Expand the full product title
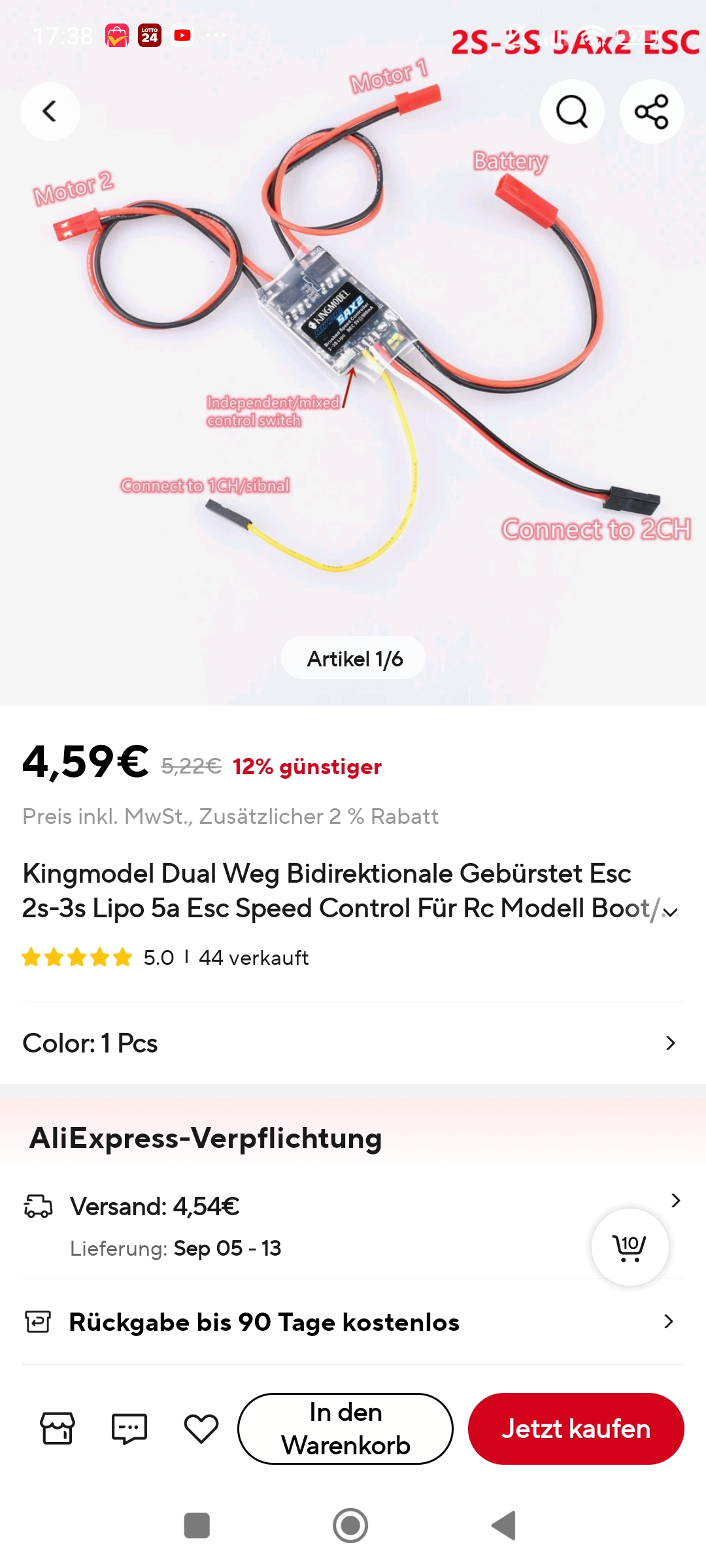 [x=670, y=911]
